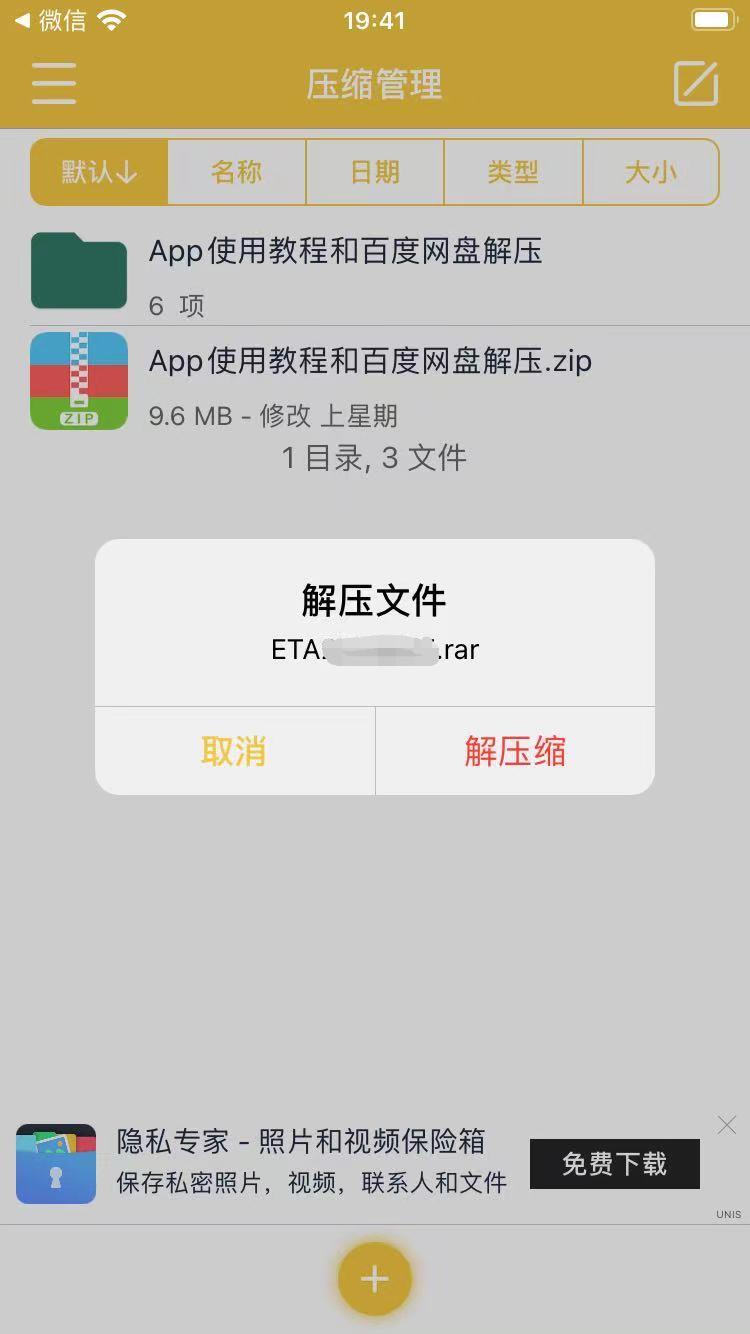750x1334 pixels.
Task: Return to 微信 via status bar back link
Action: pos(50,20)
